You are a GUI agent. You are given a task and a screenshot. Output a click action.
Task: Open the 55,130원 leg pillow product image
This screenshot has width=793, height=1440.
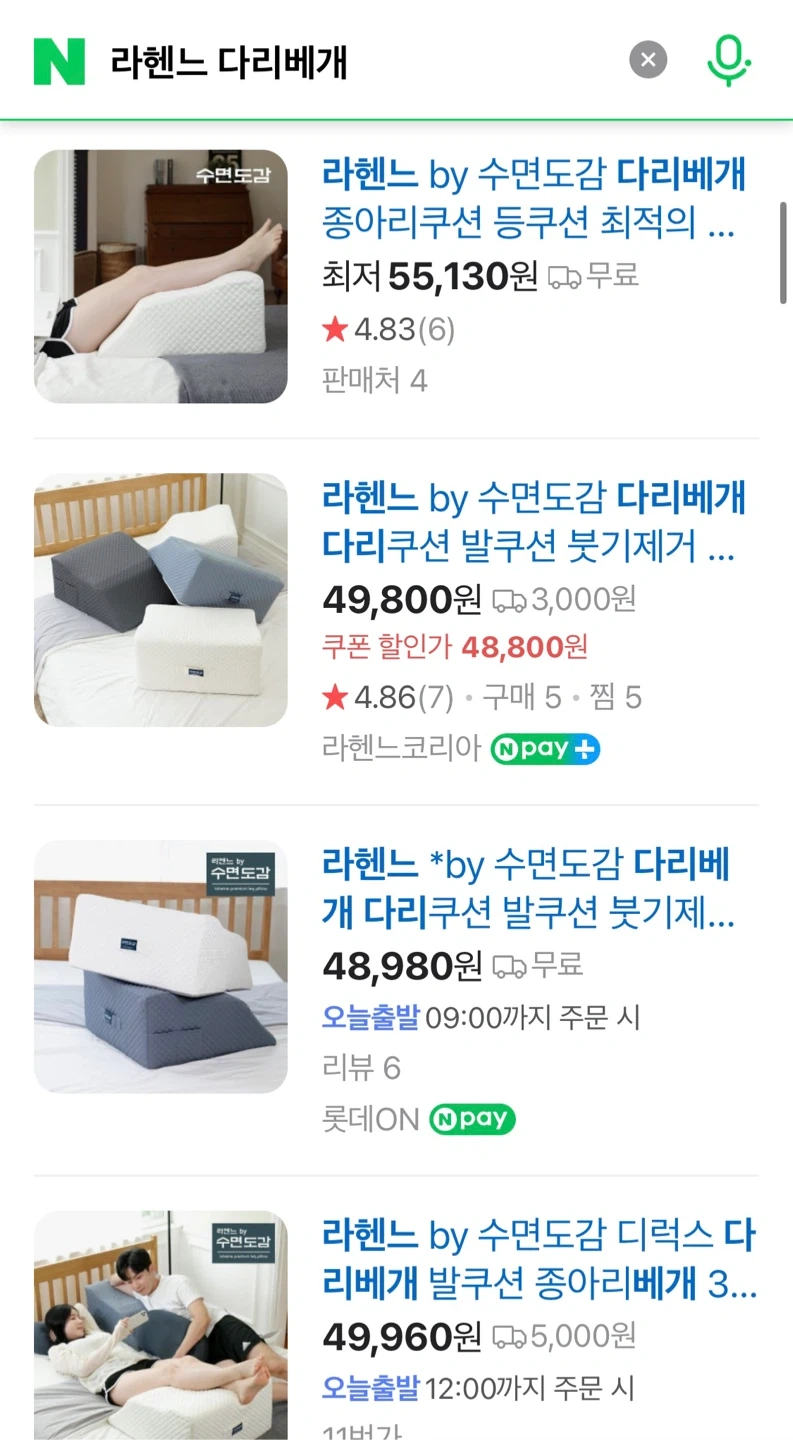[161, 277]
